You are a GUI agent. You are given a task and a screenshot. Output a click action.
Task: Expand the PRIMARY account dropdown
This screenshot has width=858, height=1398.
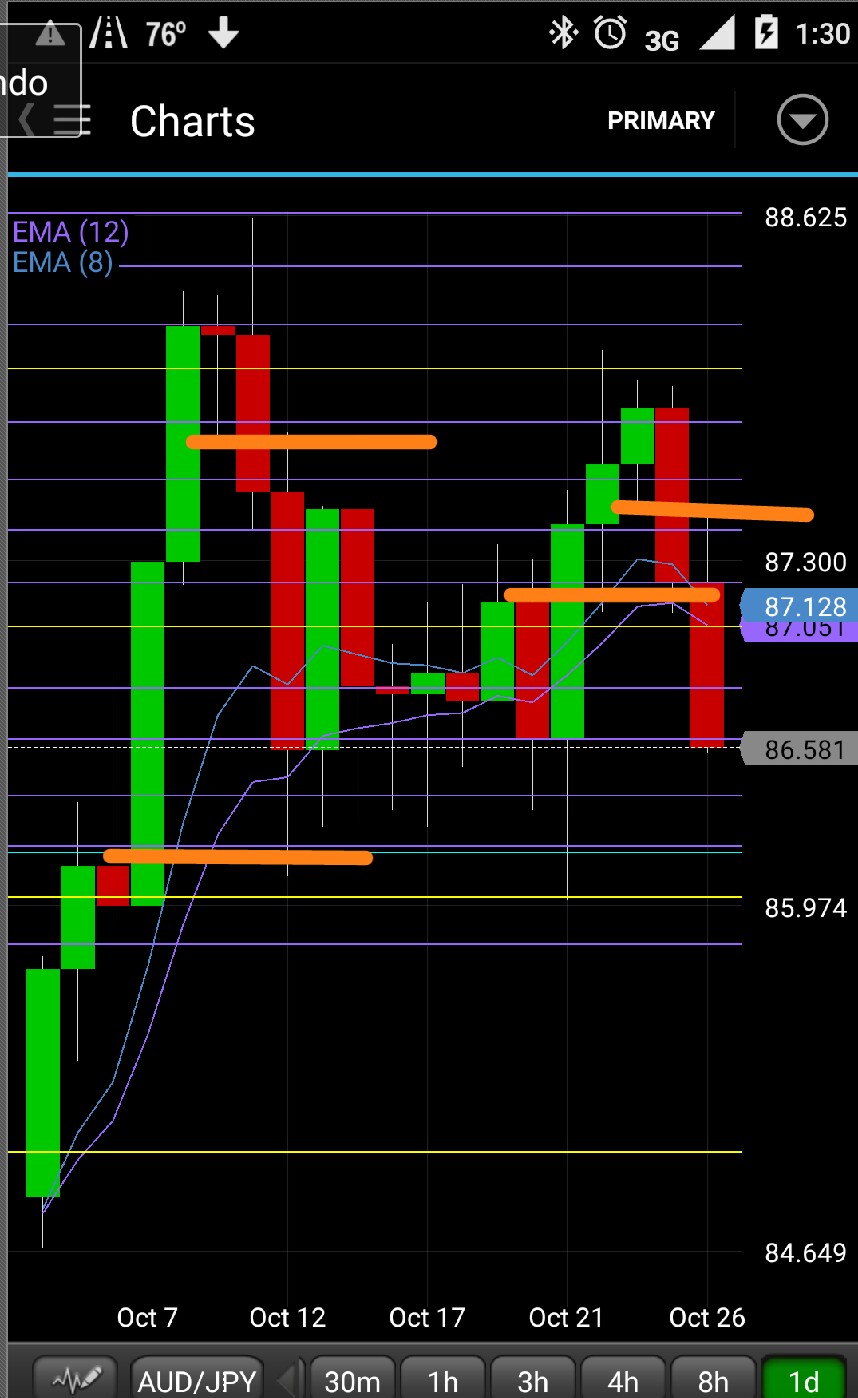click(x=802, y=121)
